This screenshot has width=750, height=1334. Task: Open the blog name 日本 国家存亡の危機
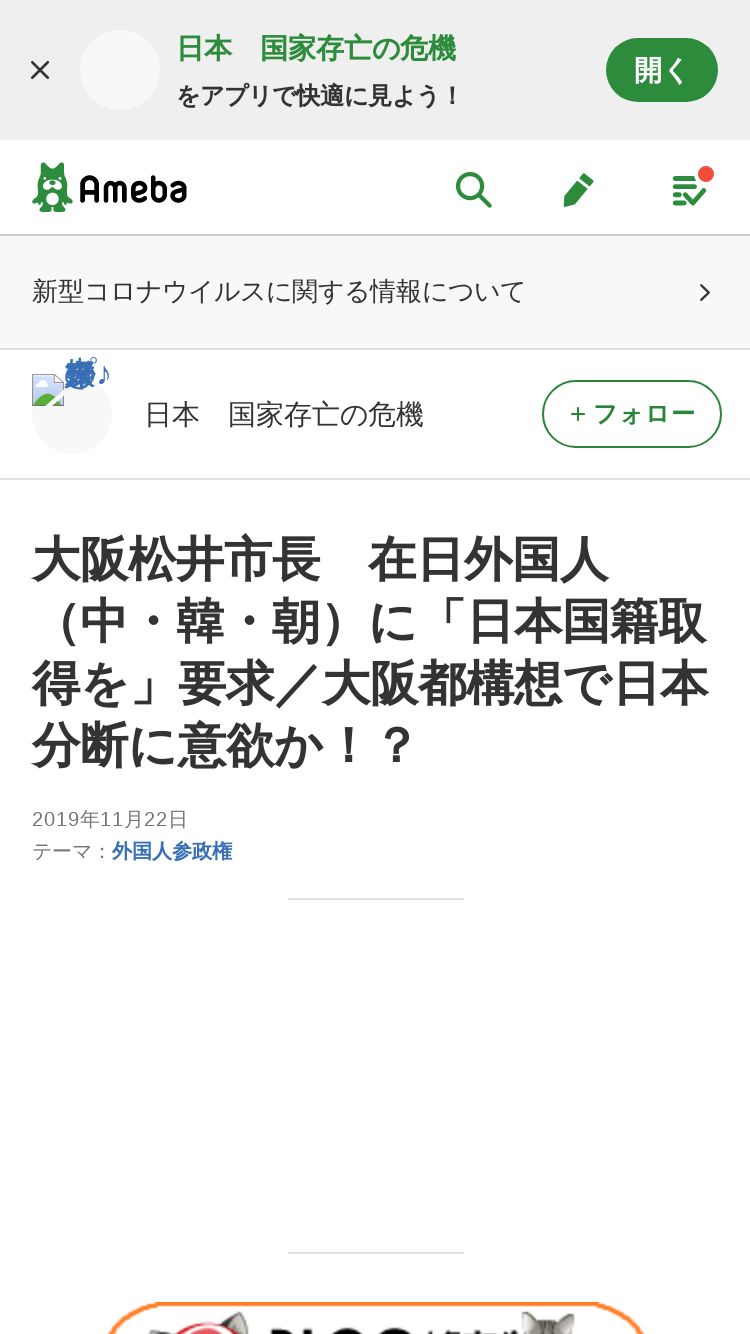pos(284,414)
